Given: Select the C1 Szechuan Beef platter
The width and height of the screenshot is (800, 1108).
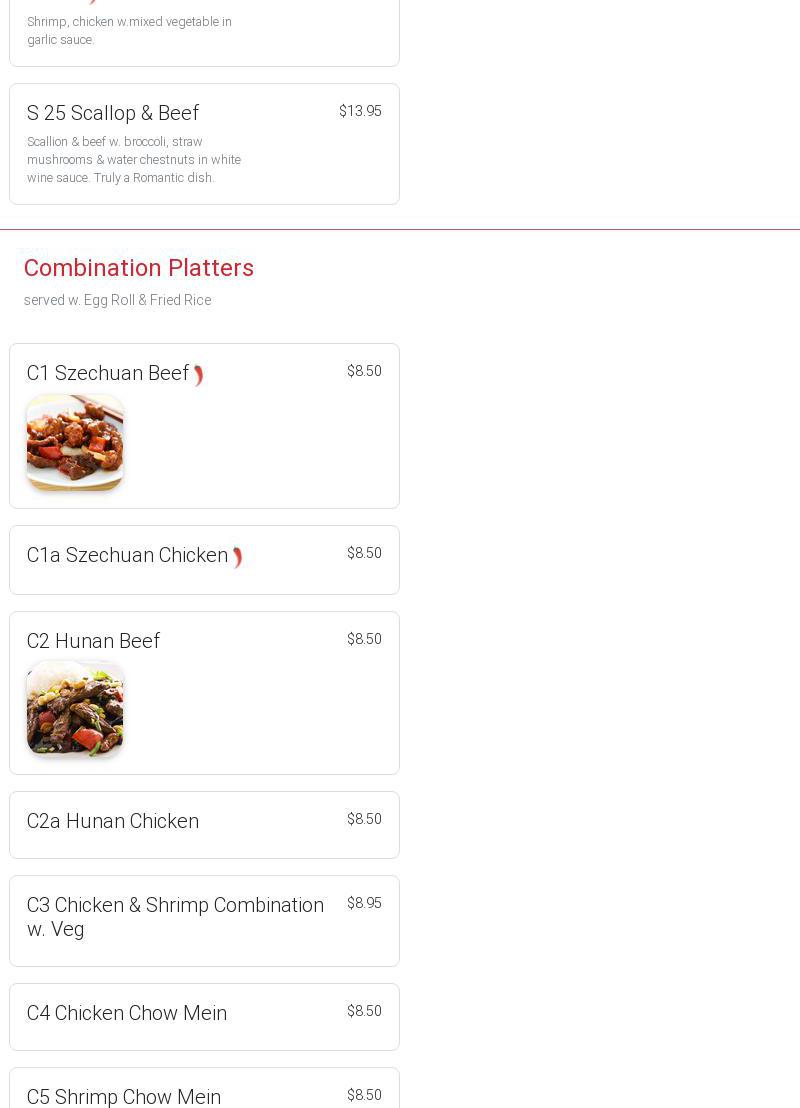Looking at the screenshot, I should pos(204,425).
